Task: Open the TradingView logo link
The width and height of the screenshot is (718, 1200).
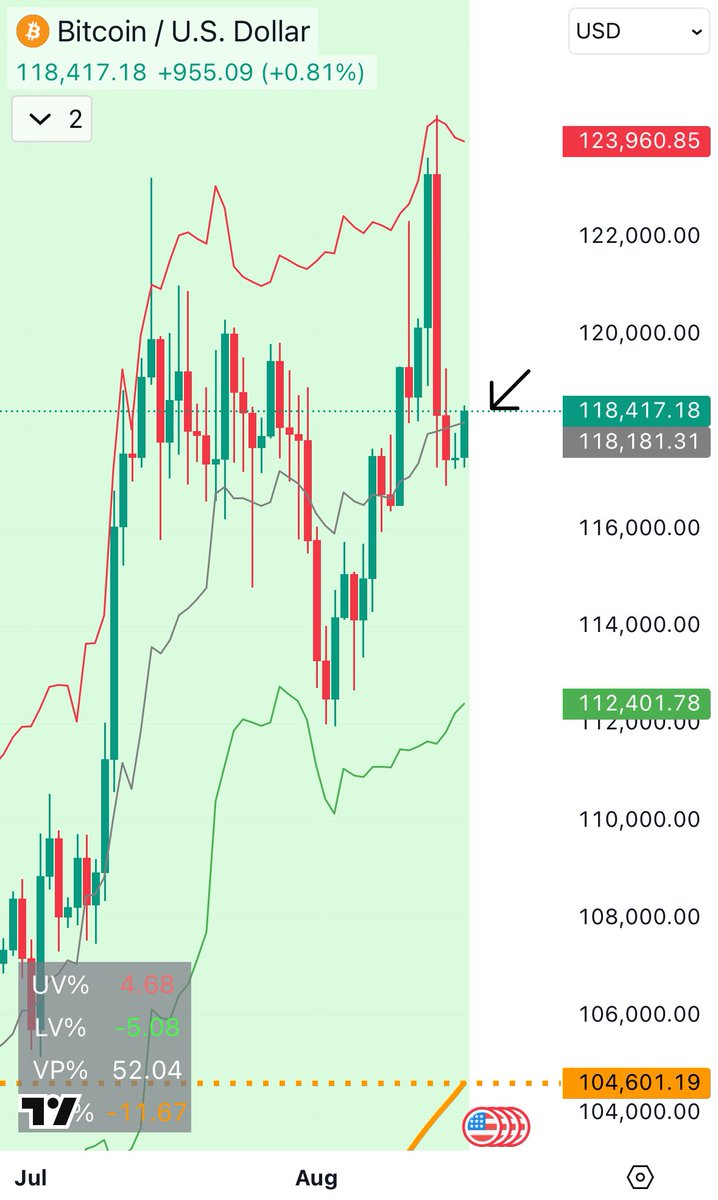Action: click(x=48, y=1112)
